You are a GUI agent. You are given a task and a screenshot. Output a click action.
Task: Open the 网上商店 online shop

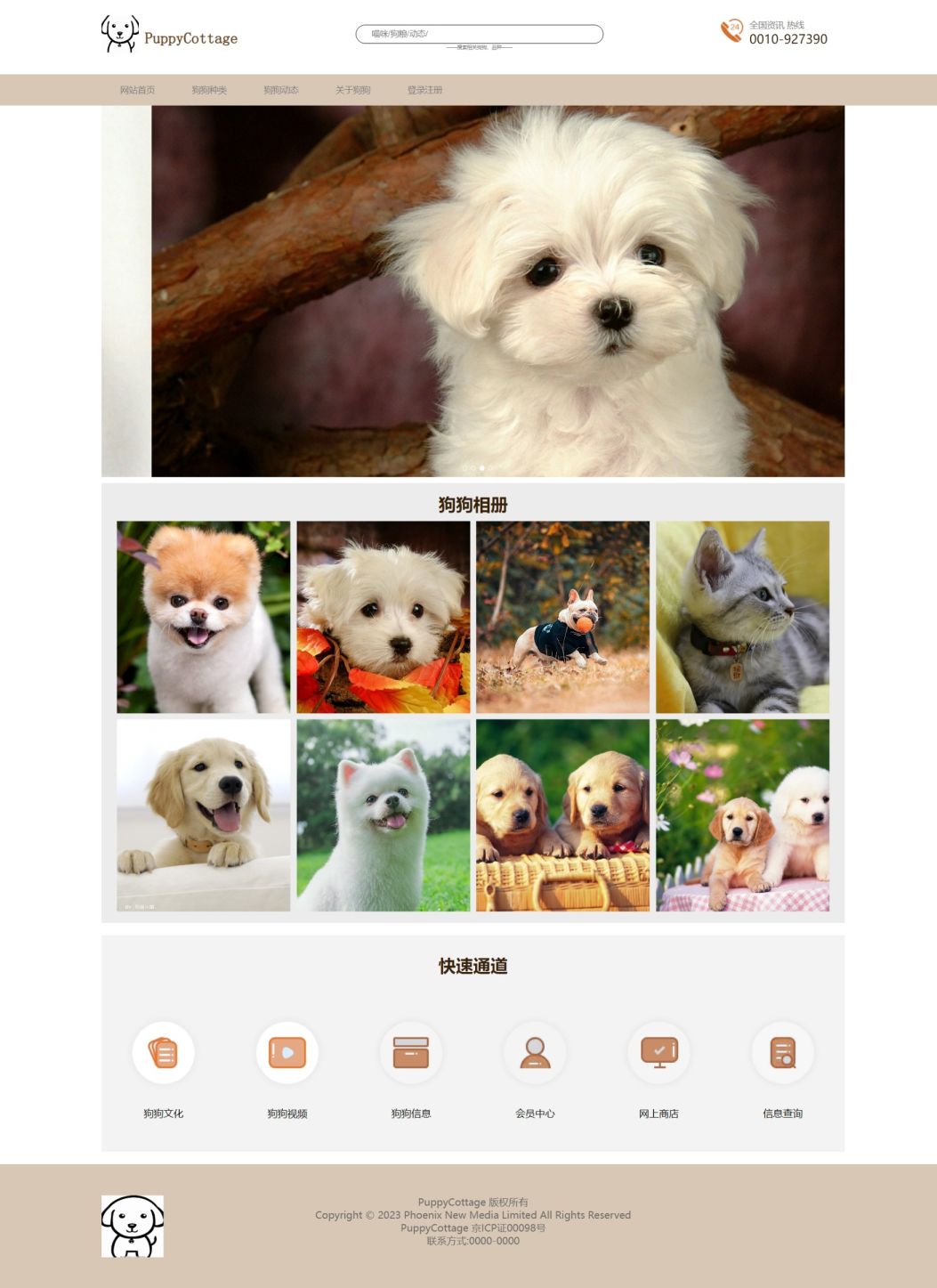(658, 1054)
